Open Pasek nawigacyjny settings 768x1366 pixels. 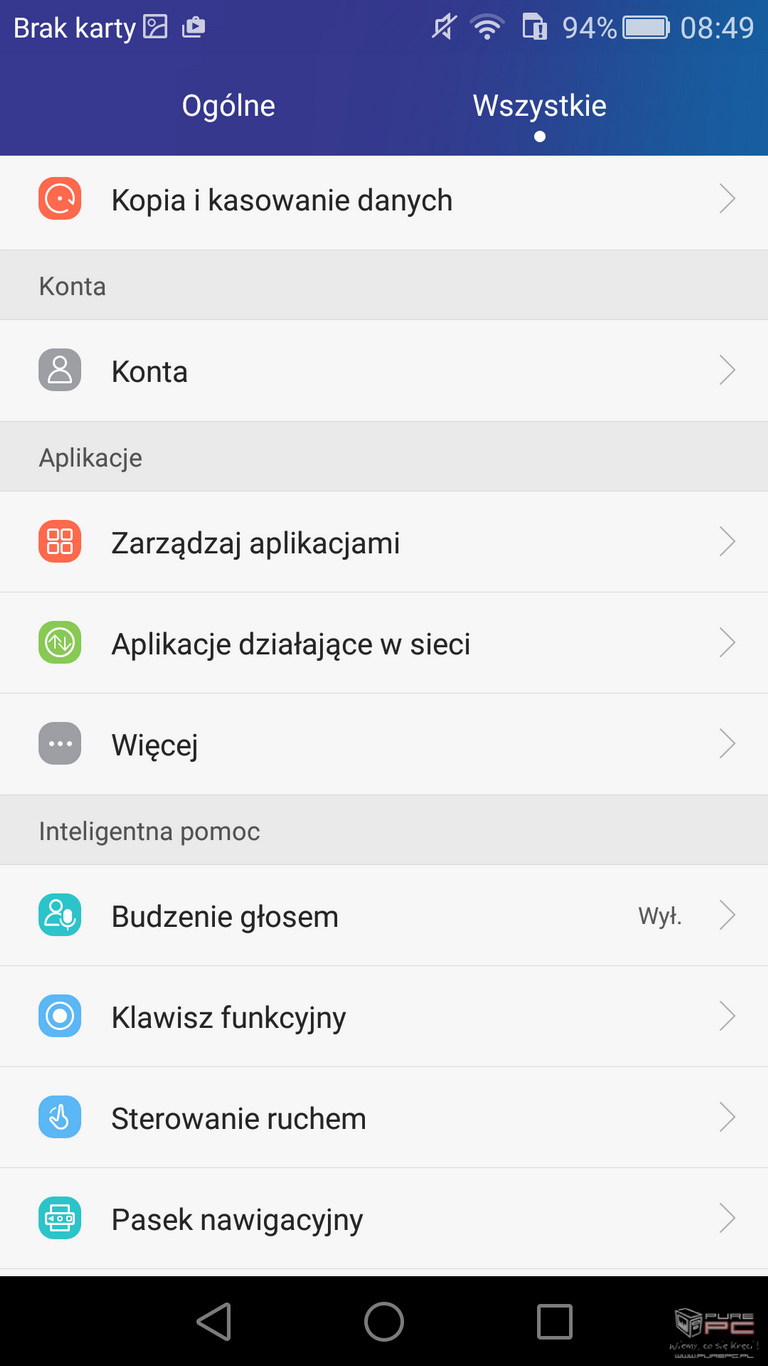[384, 1219]
